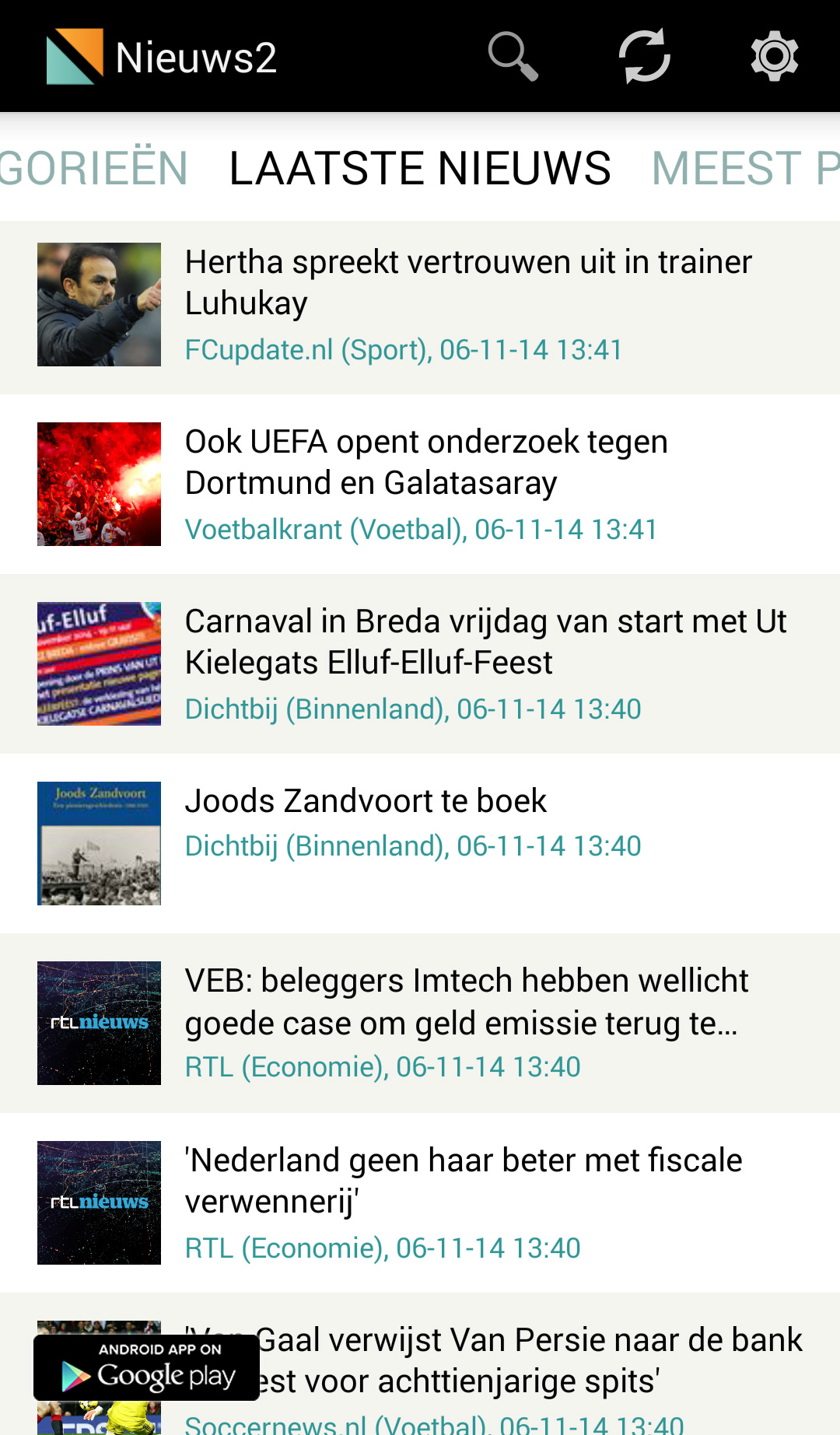This screenshot has height=1435, width=840.
Task: Open the Joods Zandvoort te boek article
Action: (x=366, y=801)
